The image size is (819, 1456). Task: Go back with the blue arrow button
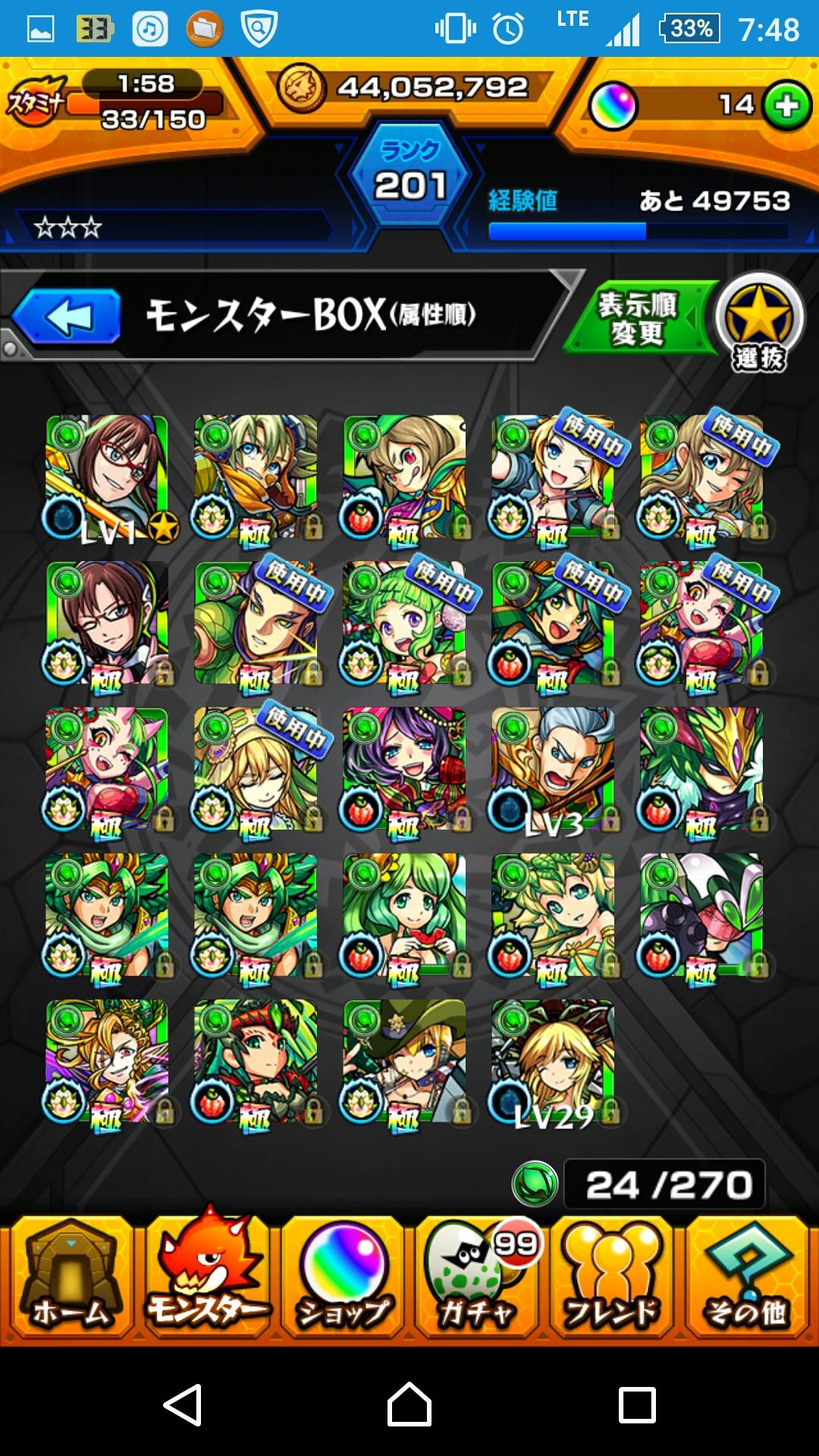[68, 317]
